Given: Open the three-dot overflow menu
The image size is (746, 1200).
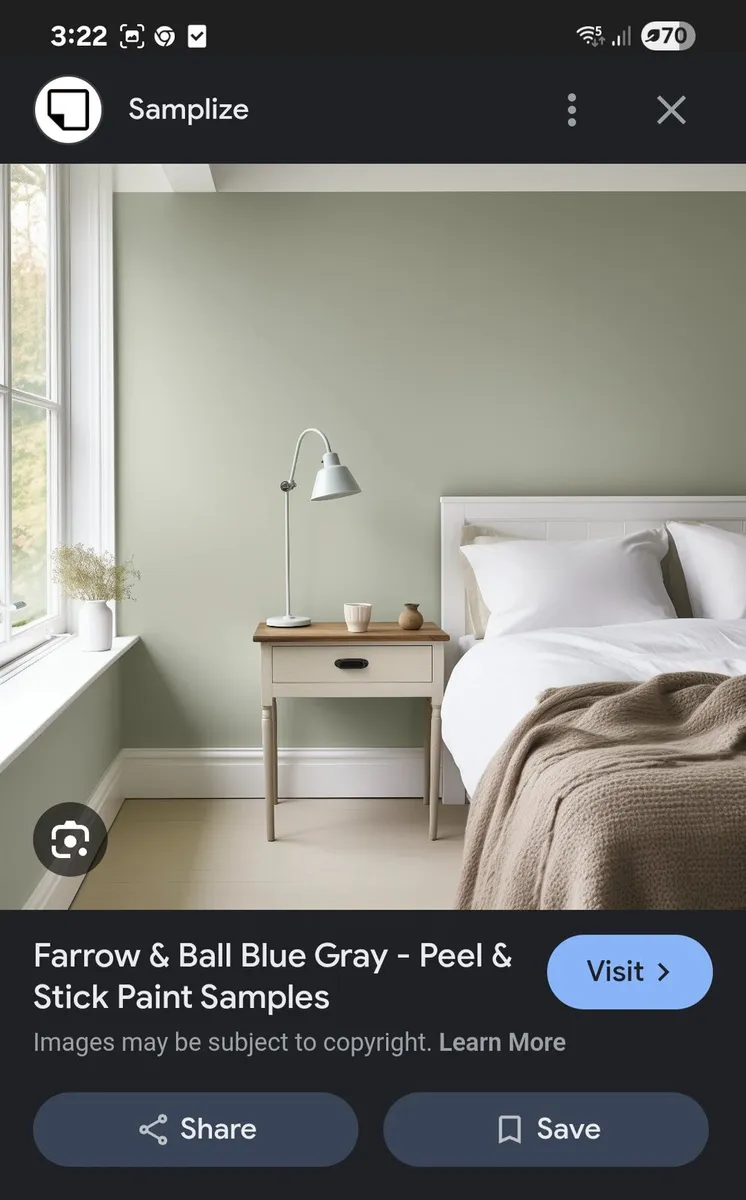Looking at the screenshot, I should [571, 110].
